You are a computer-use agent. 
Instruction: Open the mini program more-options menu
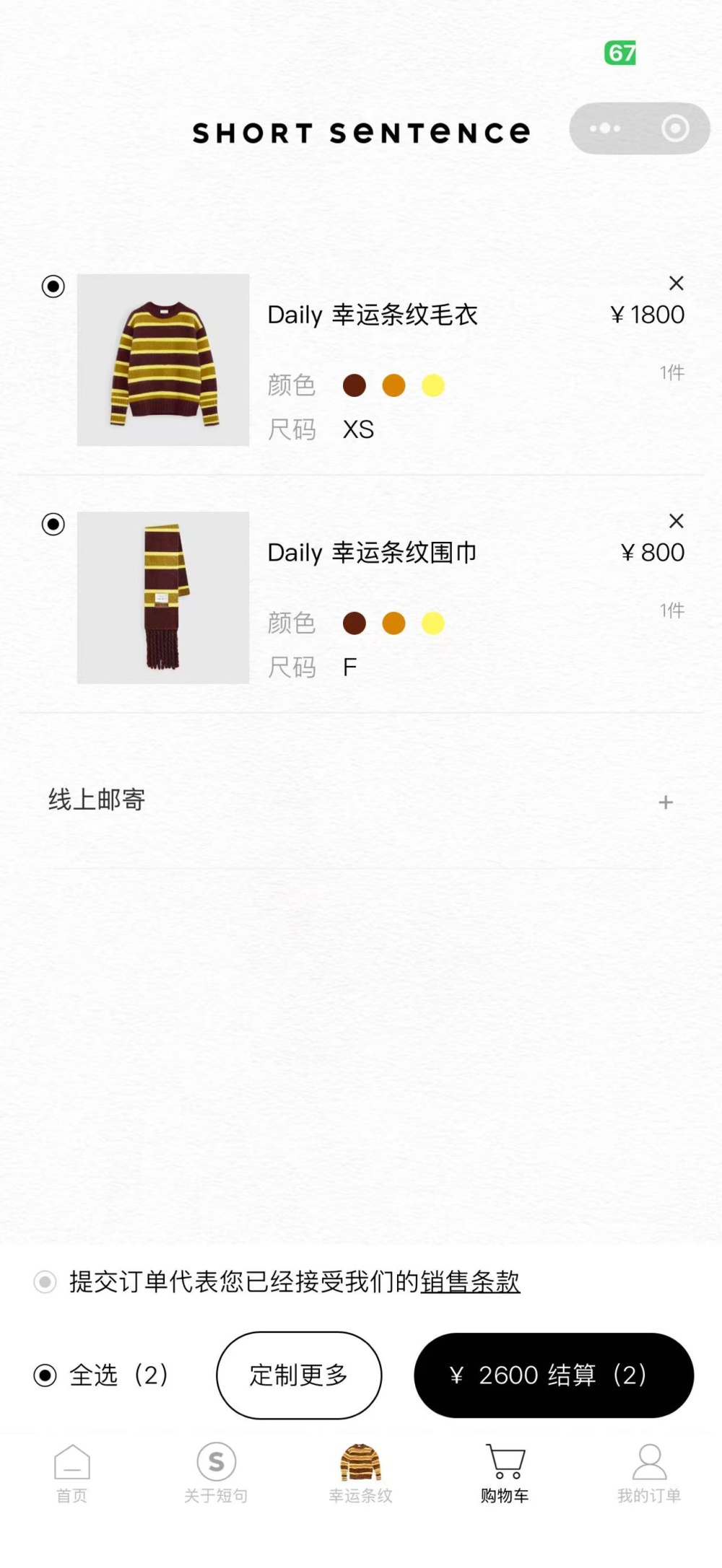click(x=605, y=128)
